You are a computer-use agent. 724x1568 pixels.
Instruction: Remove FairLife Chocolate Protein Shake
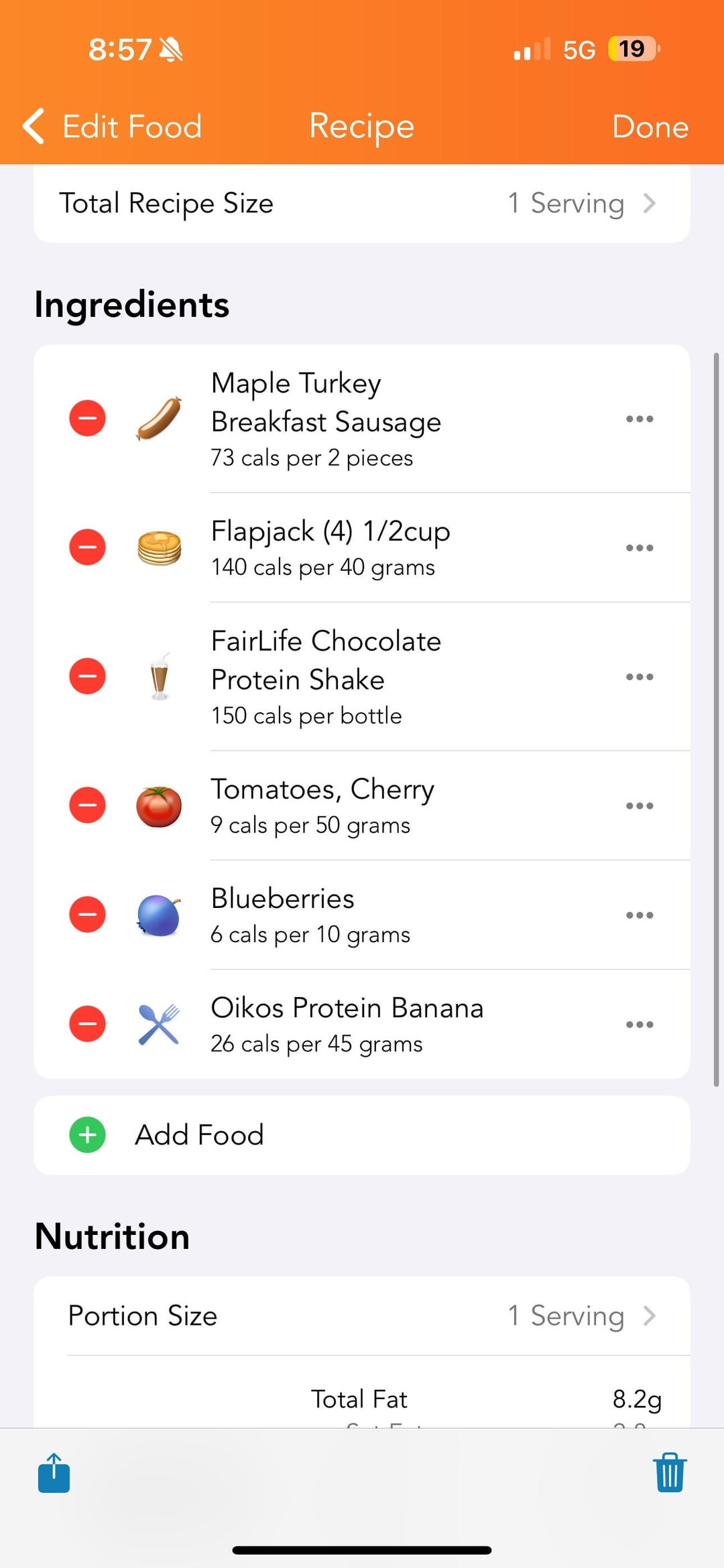tap(88, 676)
